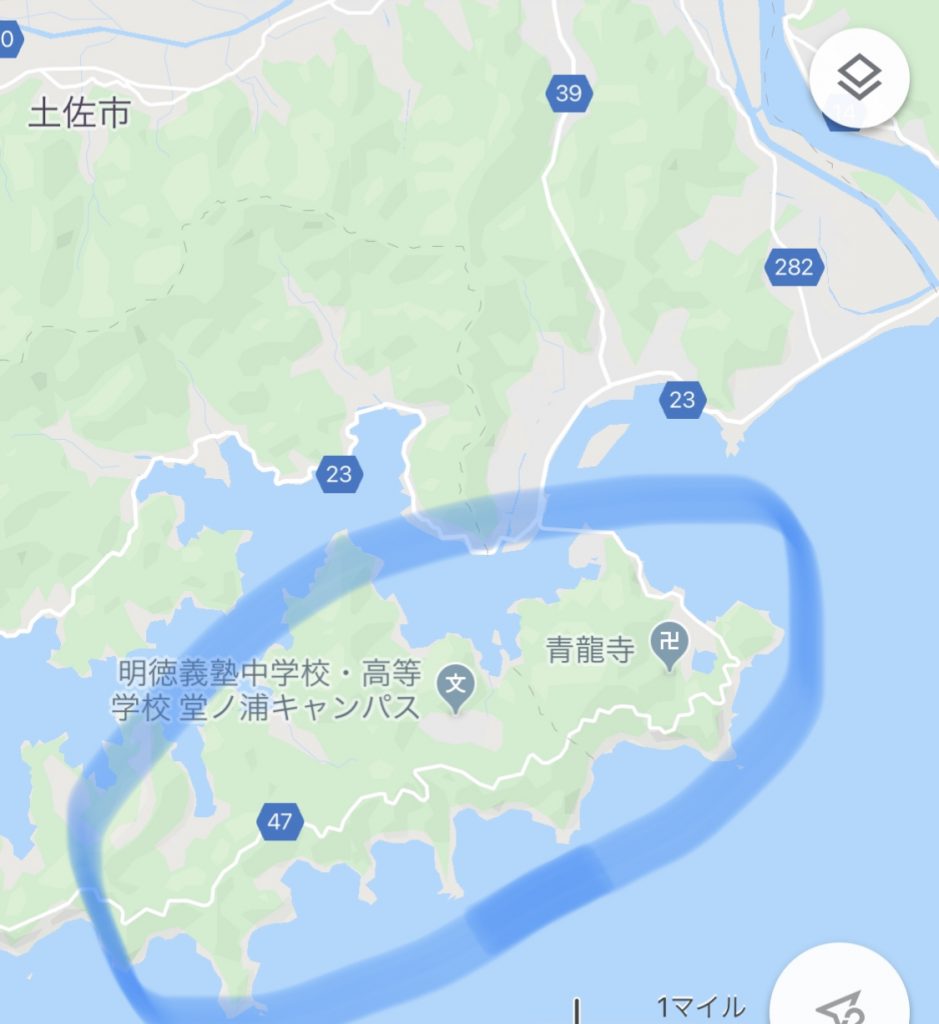The height and width of the screenshot is (1024, 939).
Task: Open the map layers button
Action: point(859,78)
